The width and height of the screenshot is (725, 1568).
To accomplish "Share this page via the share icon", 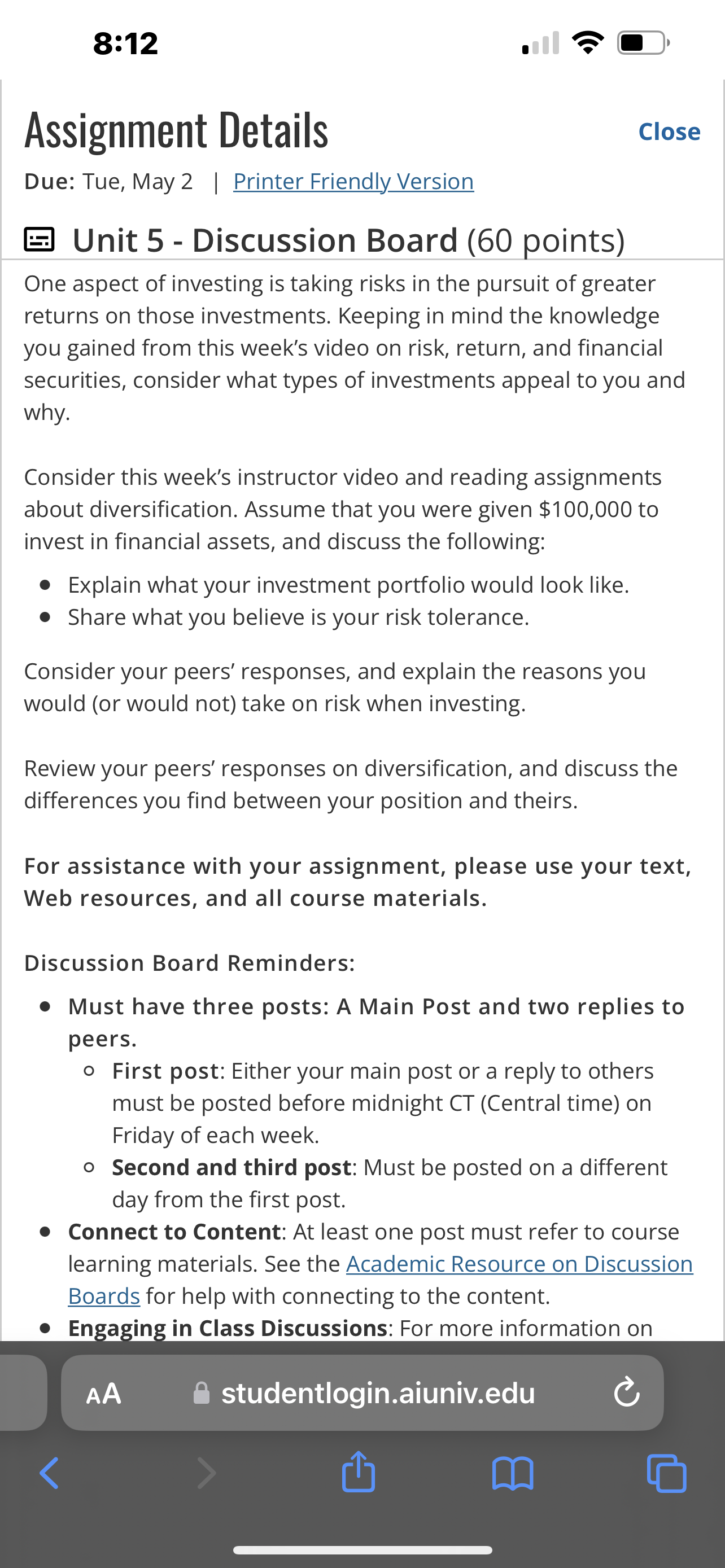I will click(358, 1472).
